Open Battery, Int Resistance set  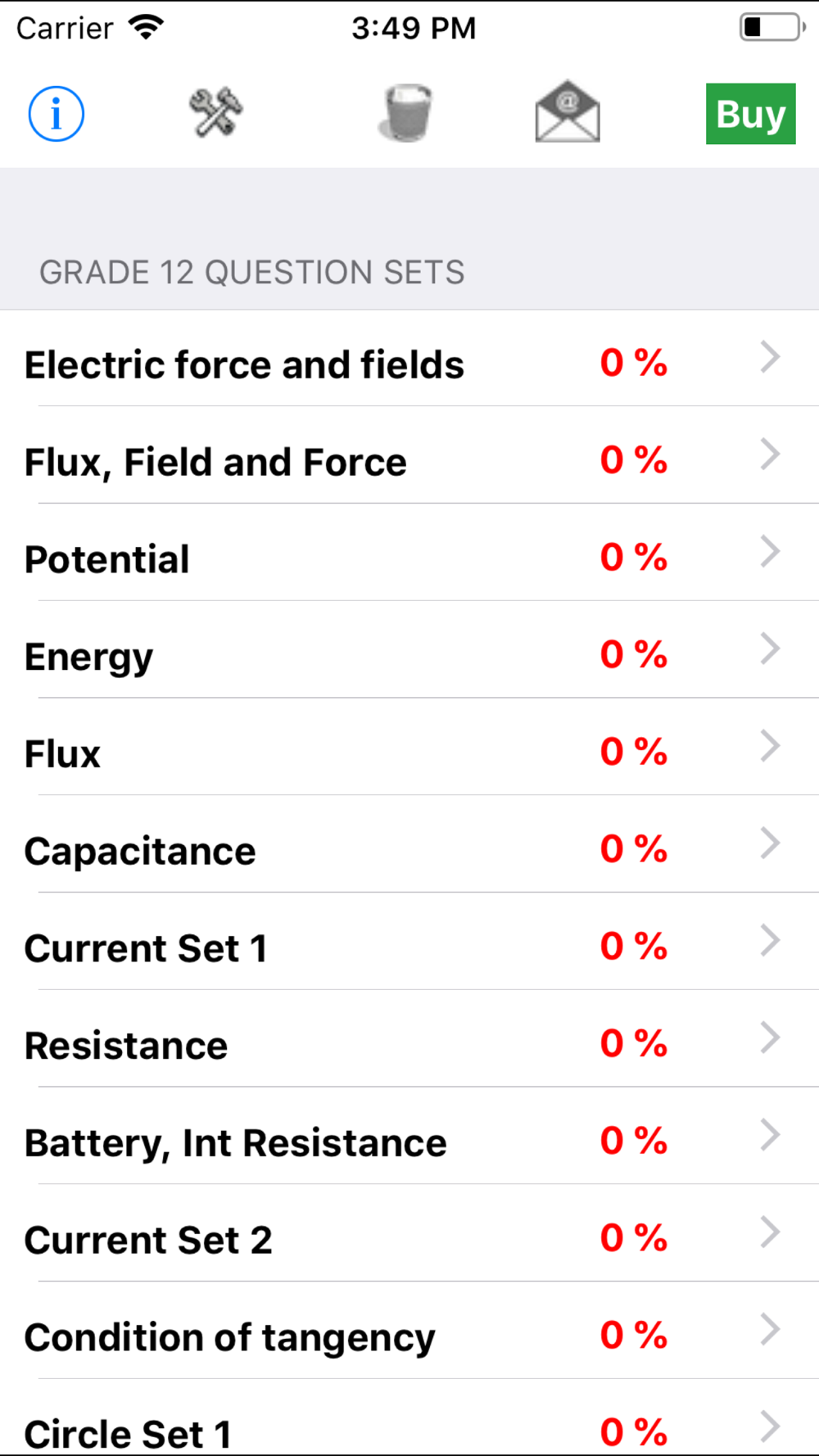tap(409, 1136)
